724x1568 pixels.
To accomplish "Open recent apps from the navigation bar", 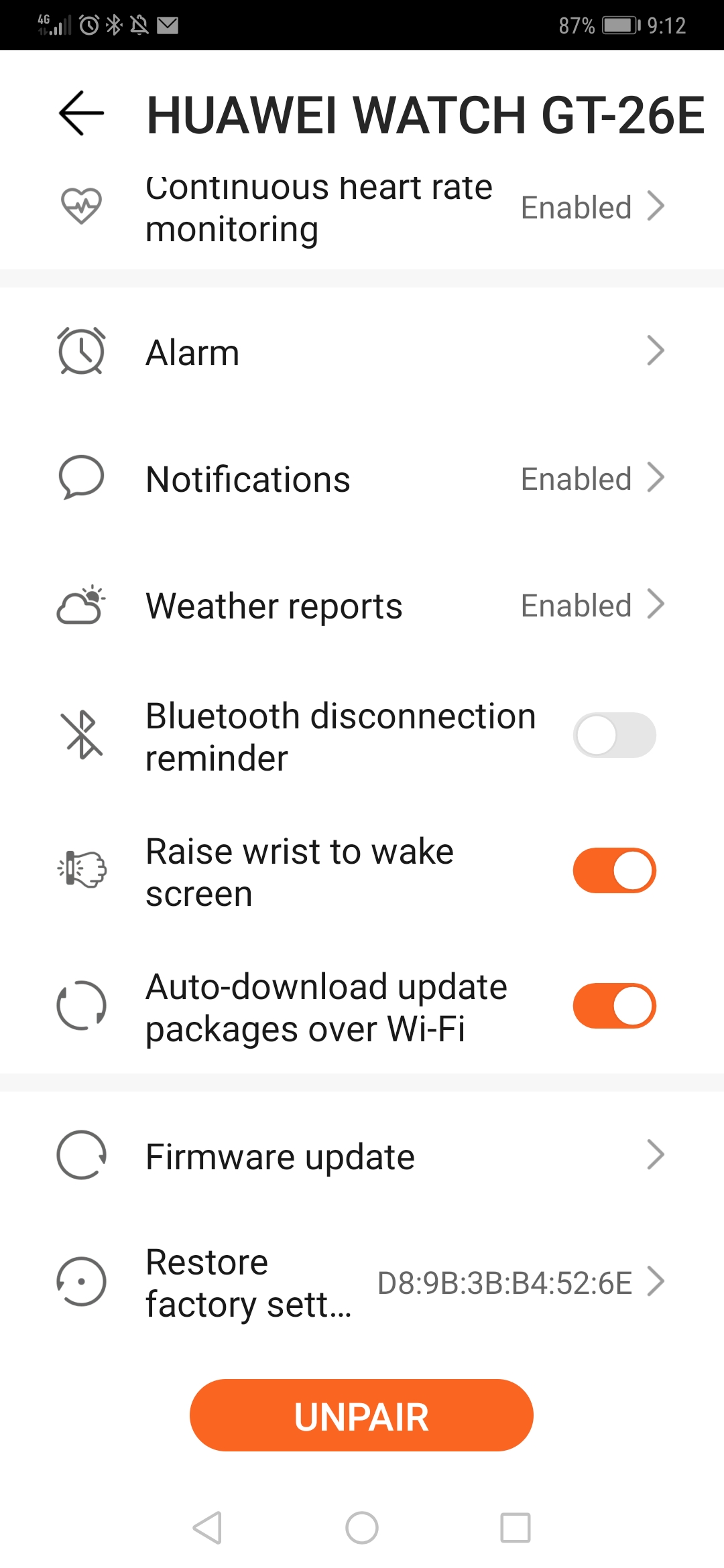I will (x=516, y=1528).
